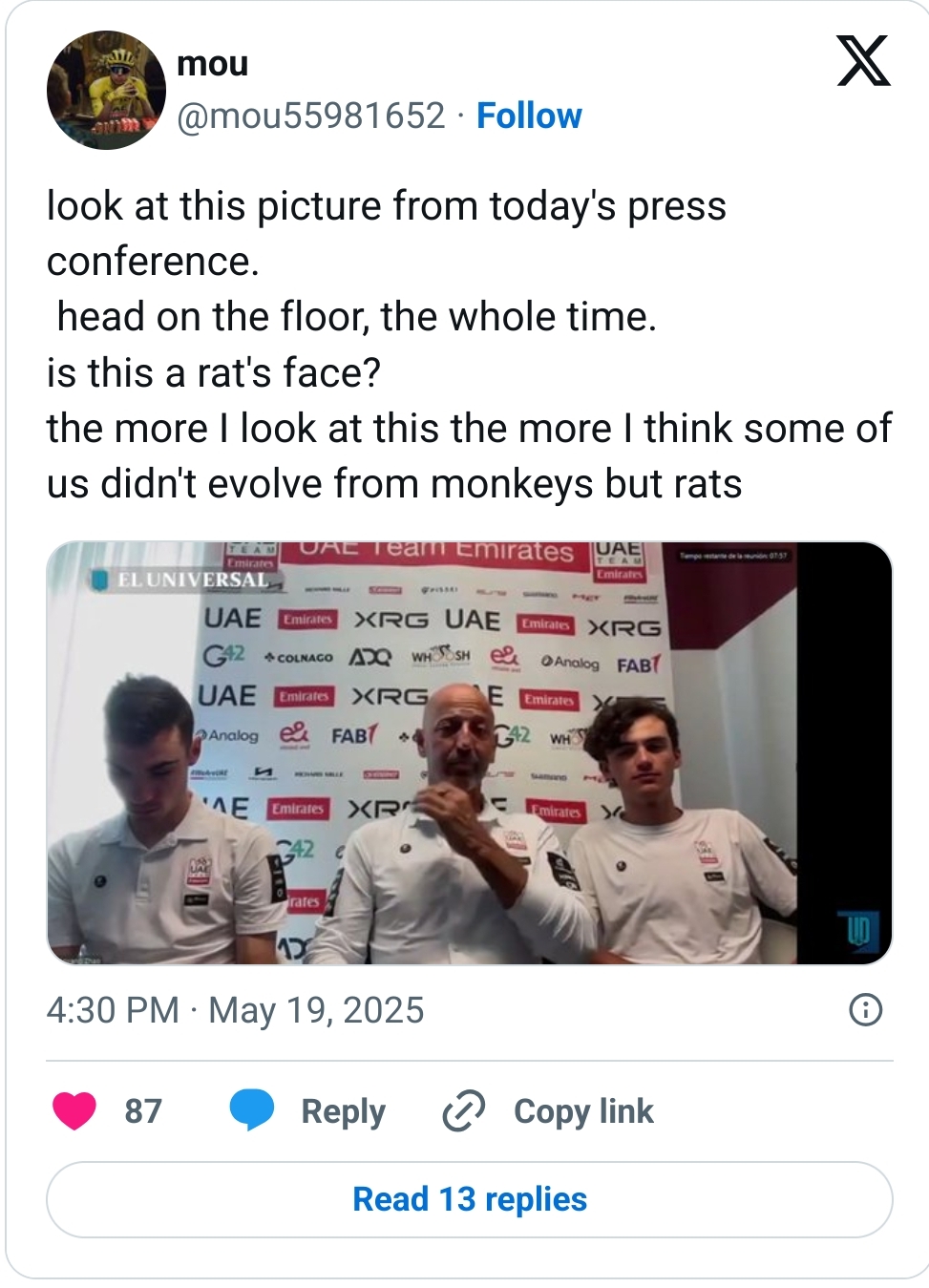Reply to this tweet

click(307, 1110)
